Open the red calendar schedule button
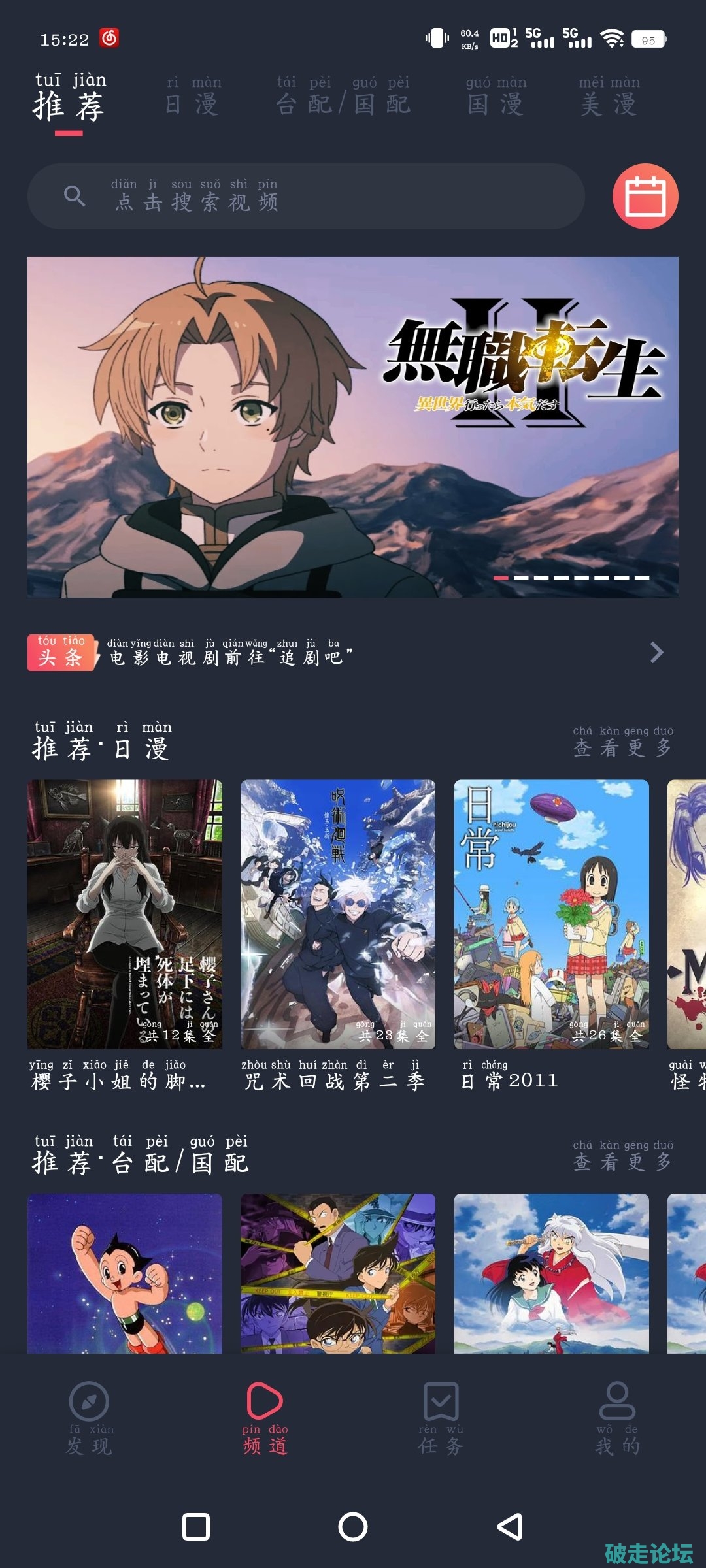The width and height of the screenshot is (706, 1568). [x=645, y=196]
